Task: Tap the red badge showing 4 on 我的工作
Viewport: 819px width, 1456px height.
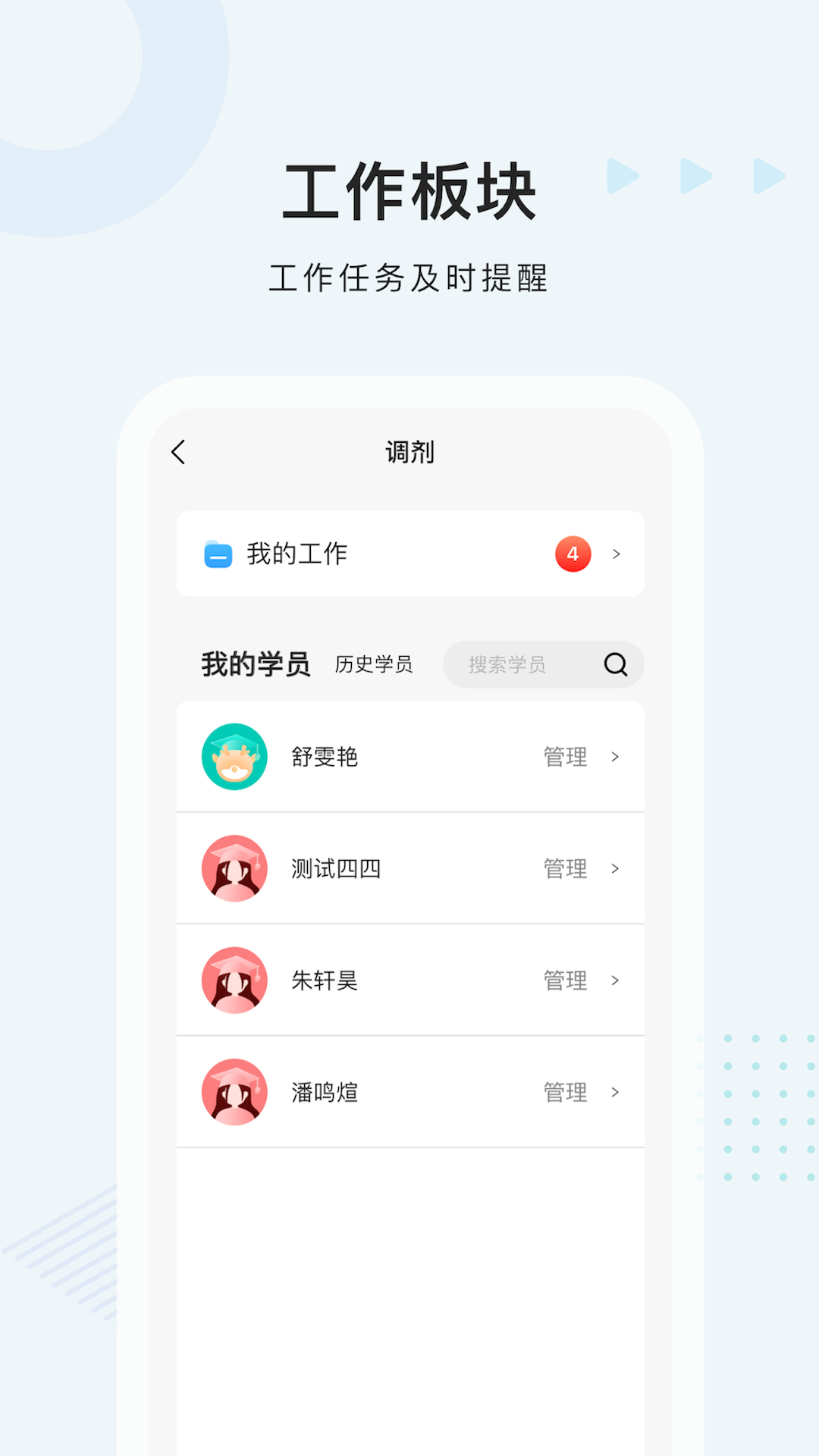Action: [573, 554]
